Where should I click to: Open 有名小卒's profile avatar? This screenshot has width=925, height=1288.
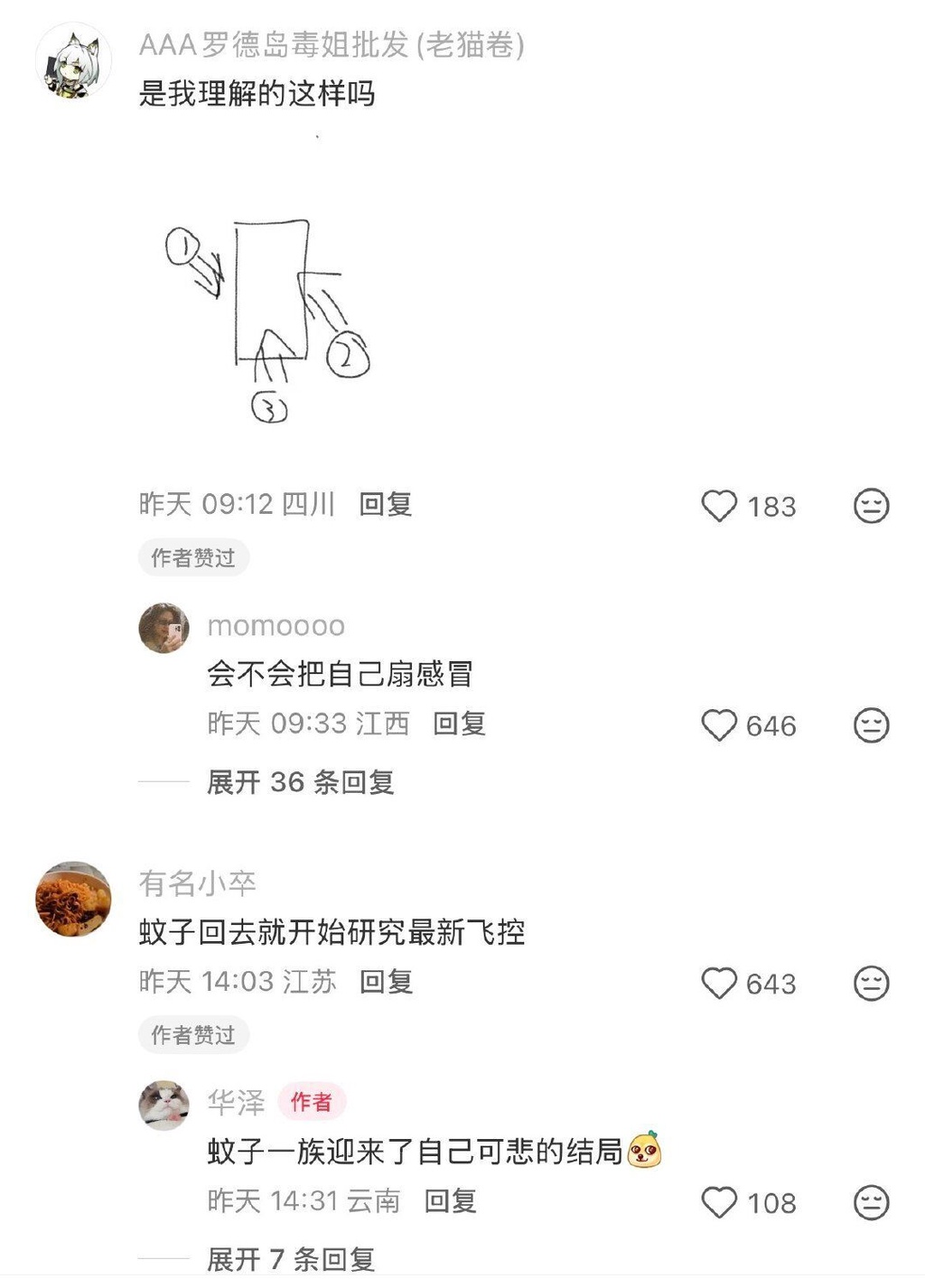click(x=73, y=899)
